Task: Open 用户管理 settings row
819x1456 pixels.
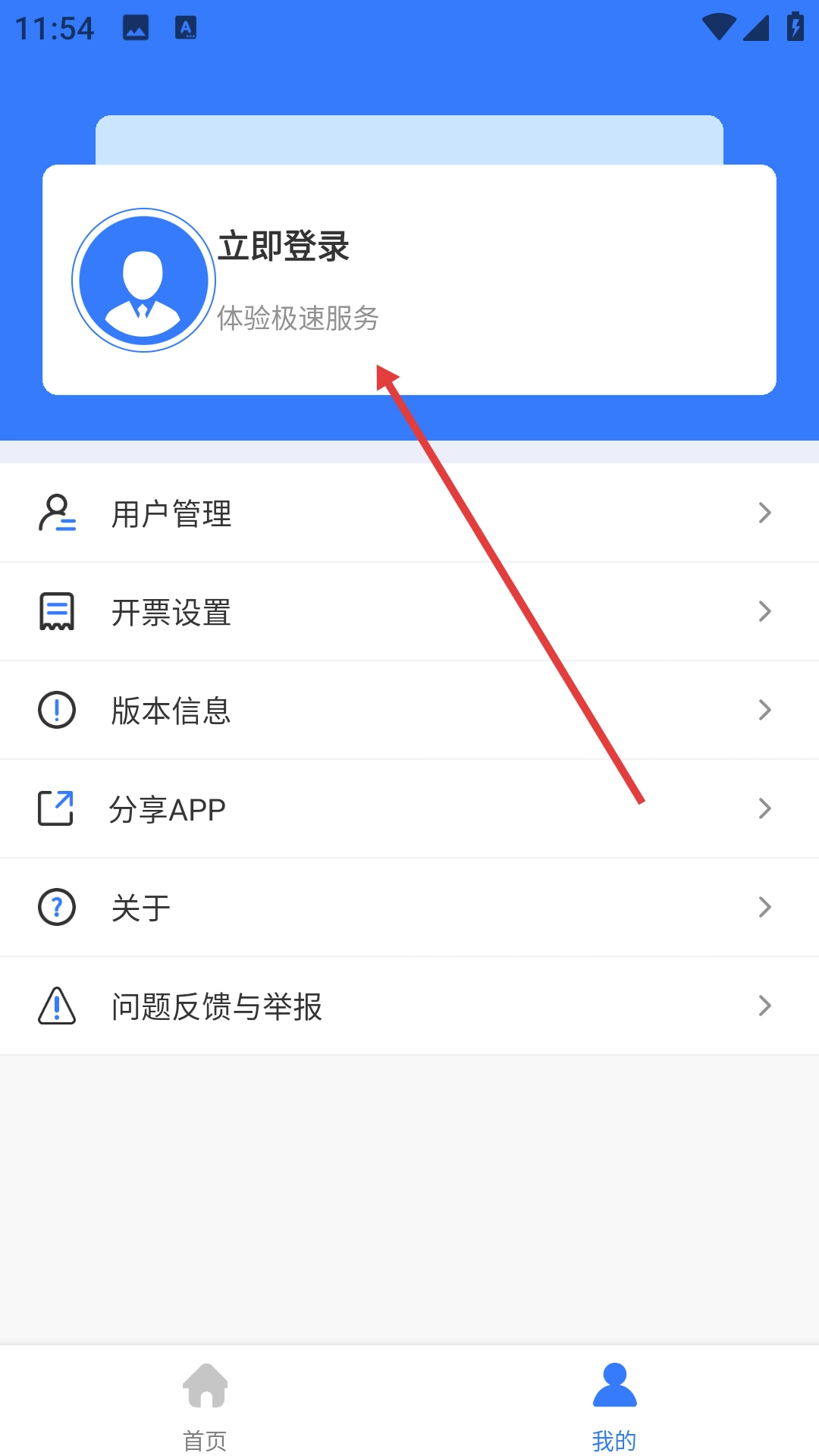Action: [409, 513]
